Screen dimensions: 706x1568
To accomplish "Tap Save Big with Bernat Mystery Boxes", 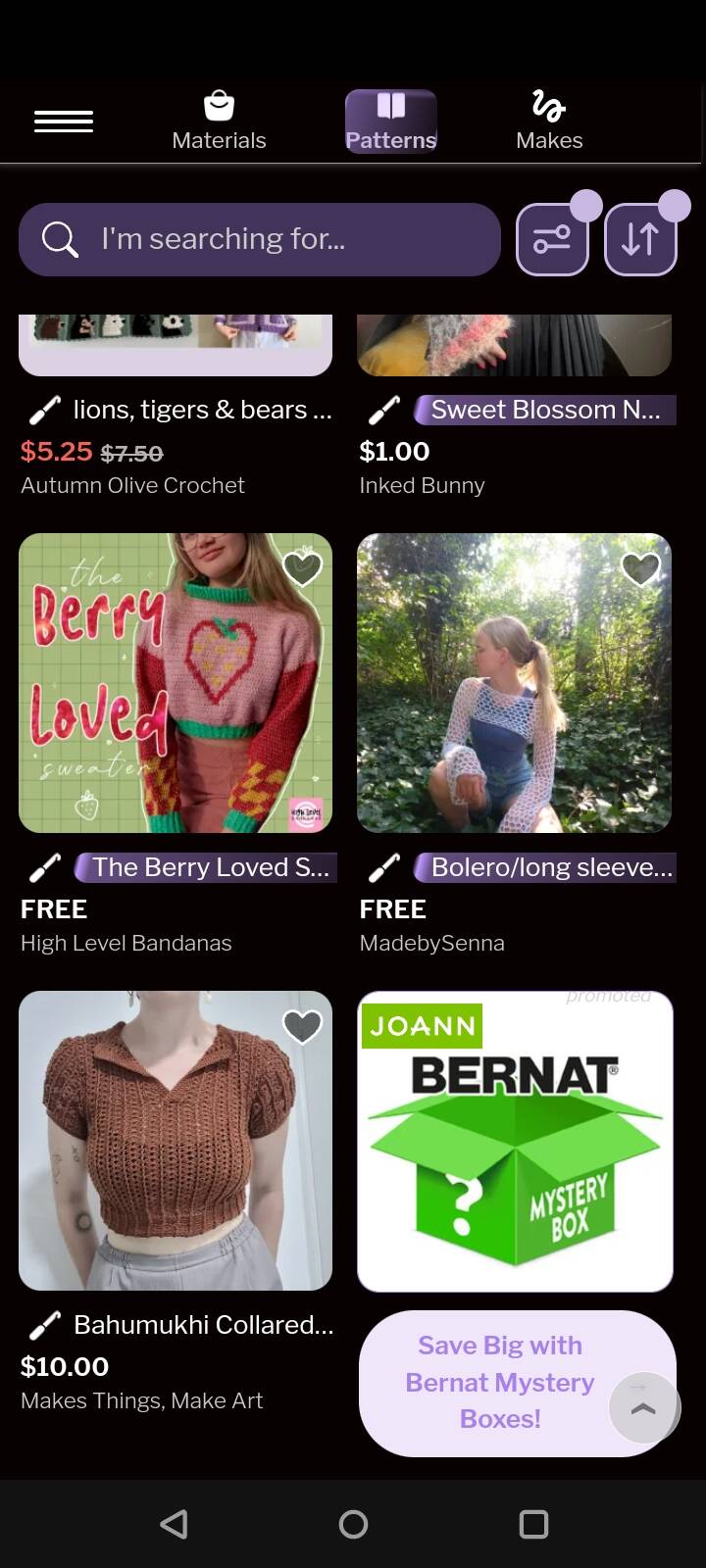I will [x=500, y=1383].
